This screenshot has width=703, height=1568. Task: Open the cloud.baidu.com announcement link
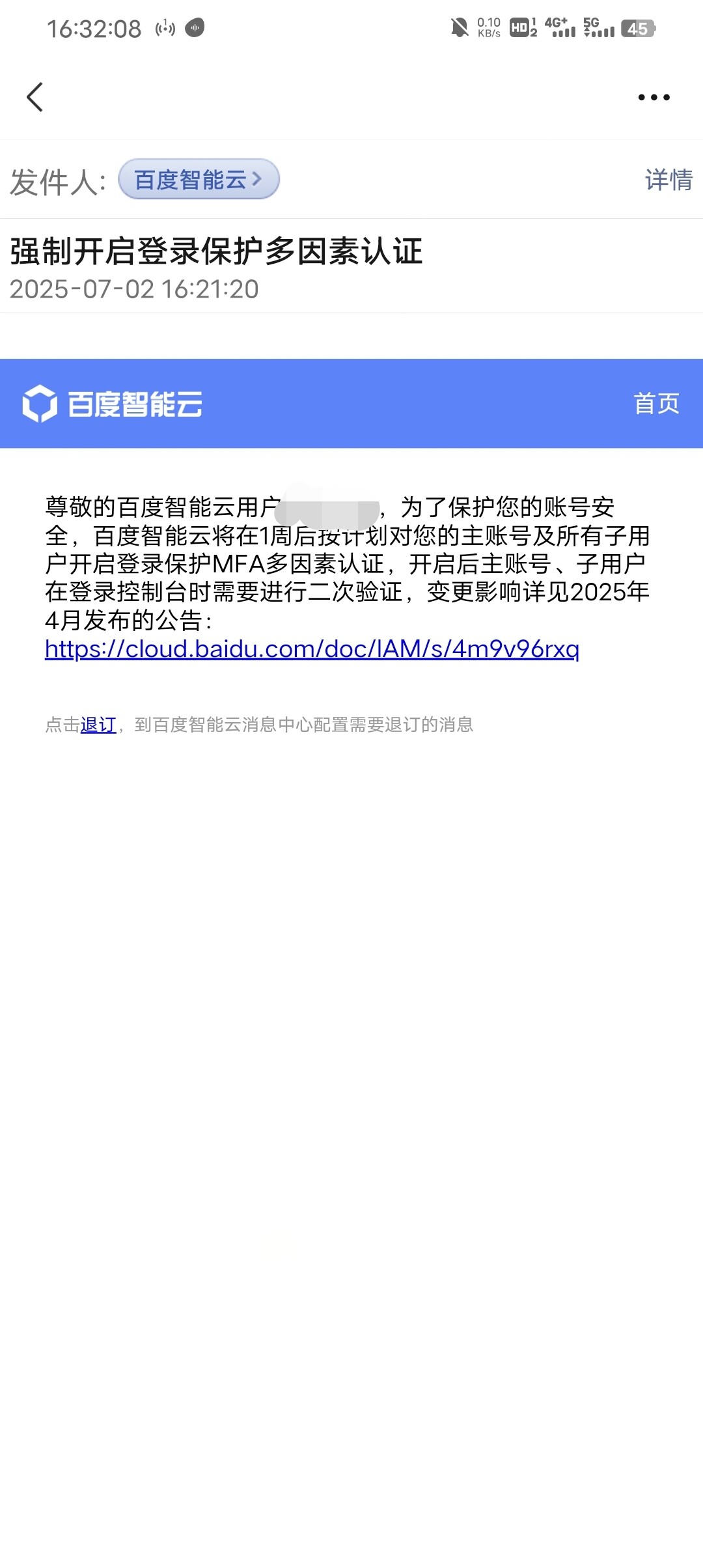click(312, 649)
